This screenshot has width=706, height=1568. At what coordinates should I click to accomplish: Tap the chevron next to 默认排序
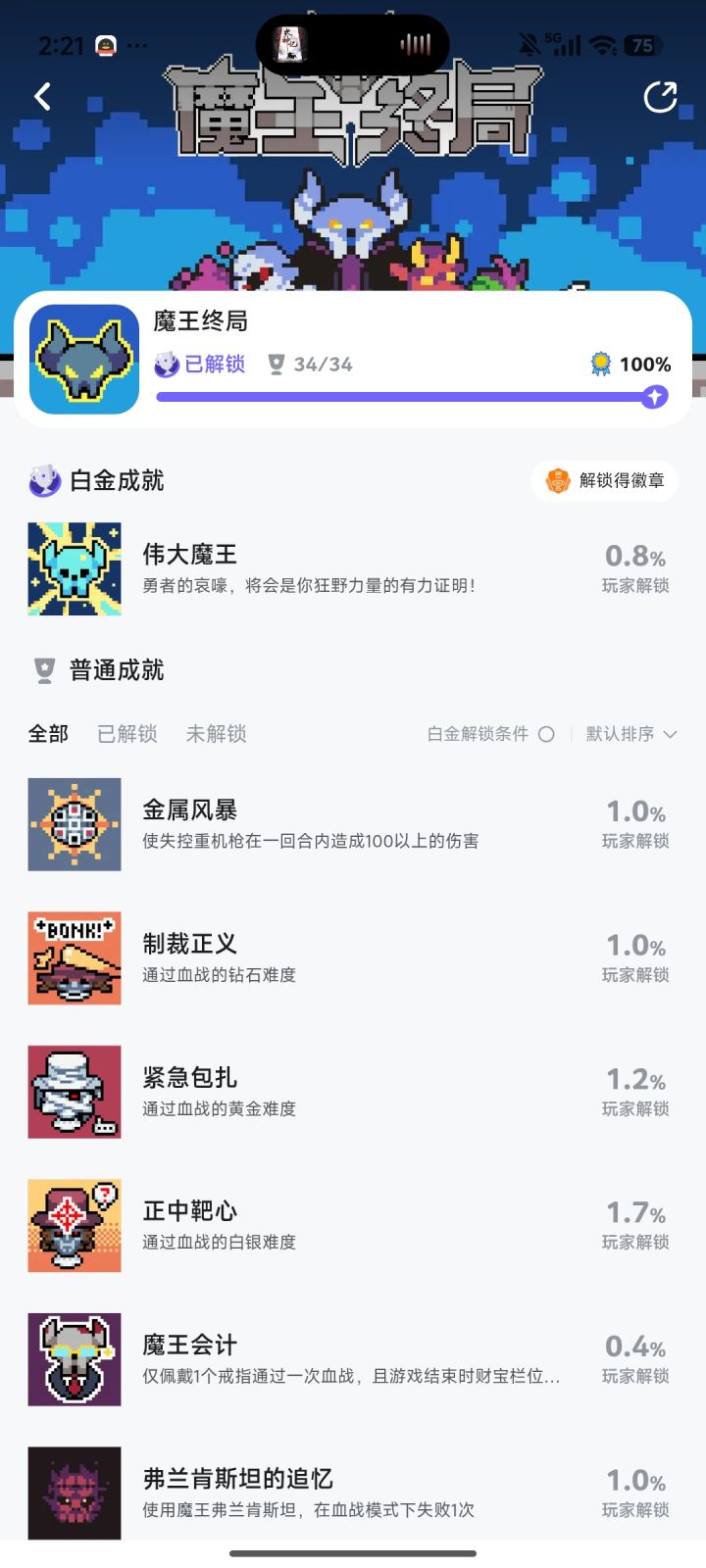point(671,734)
